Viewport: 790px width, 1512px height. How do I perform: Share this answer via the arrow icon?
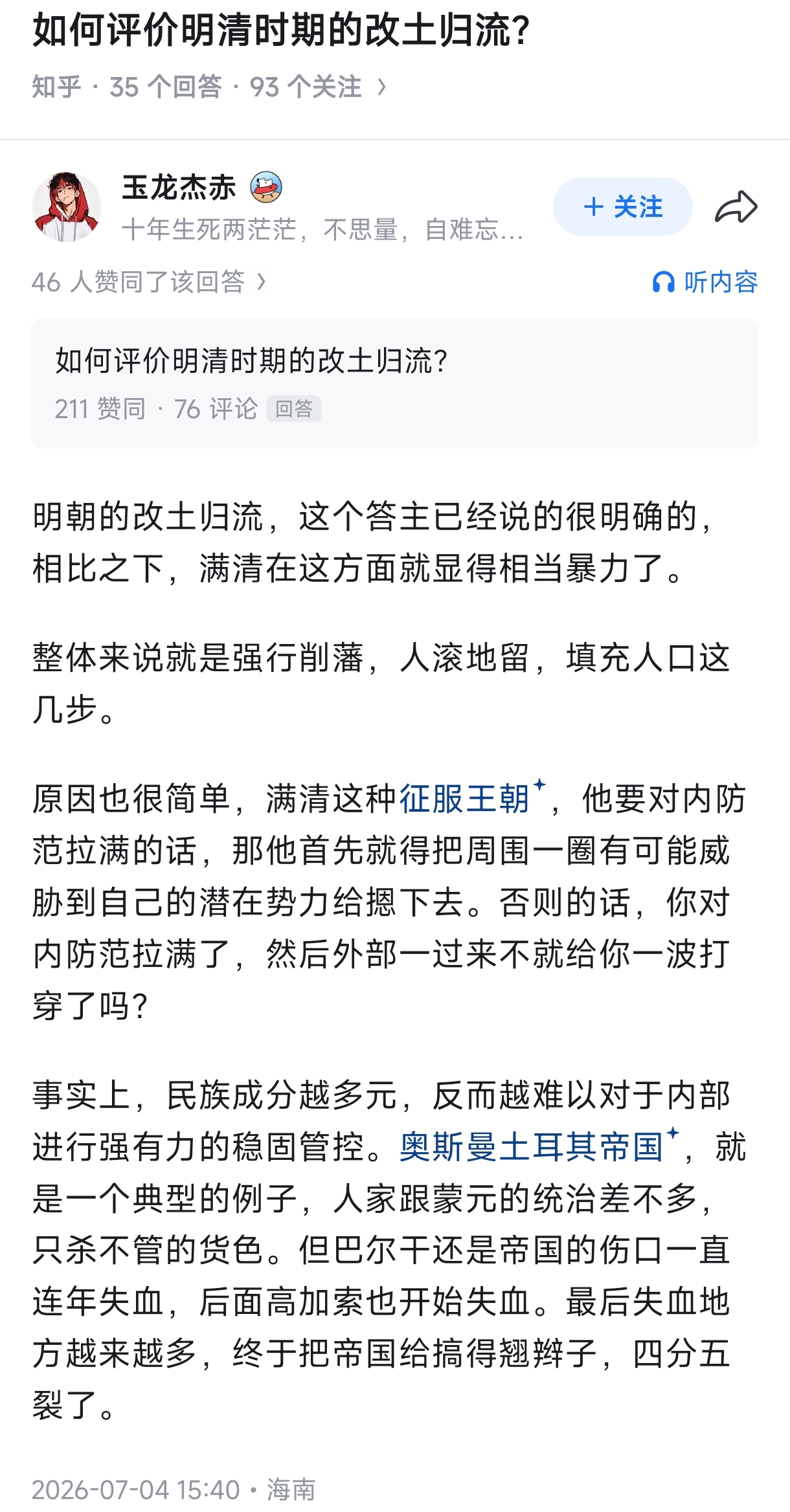[x=736, y=206]
